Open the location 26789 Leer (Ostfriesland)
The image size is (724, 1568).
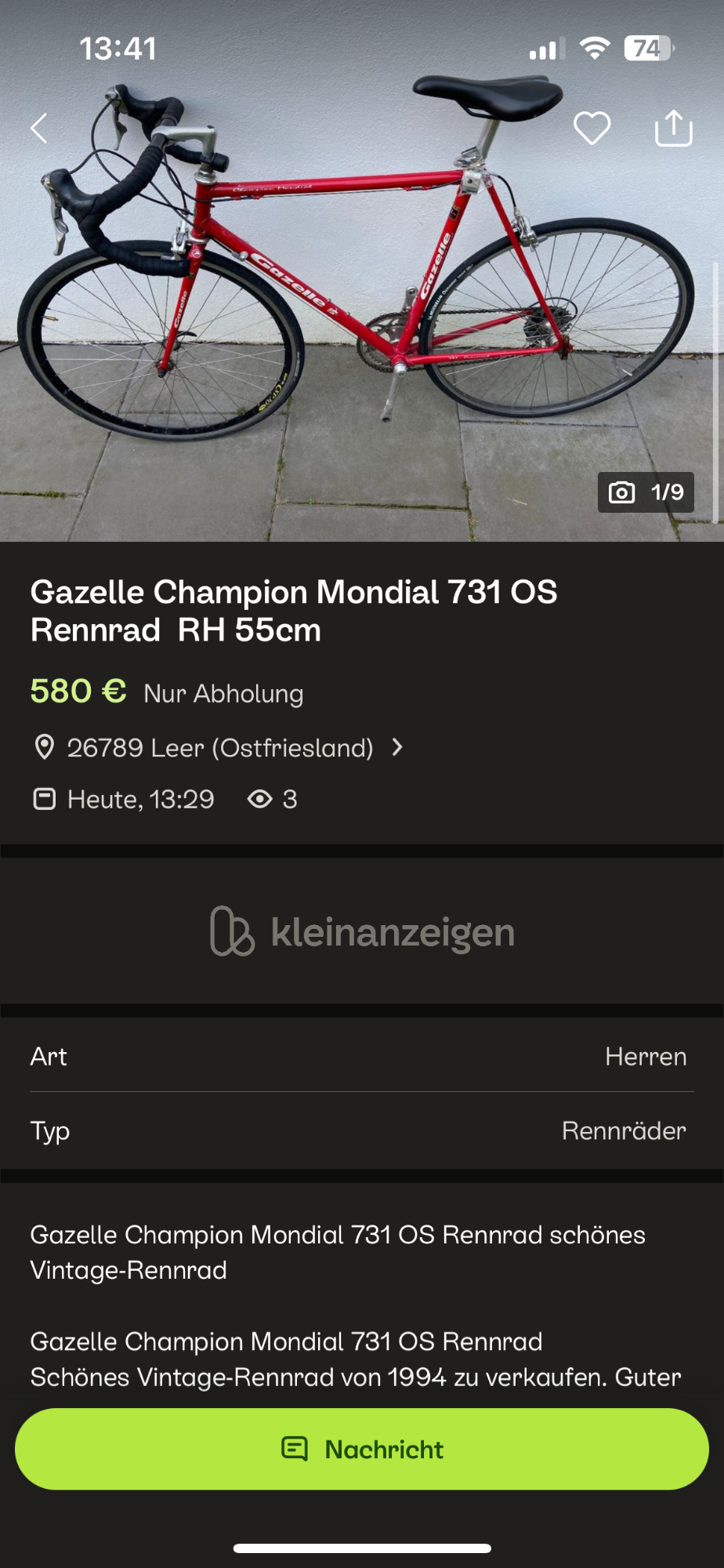(x=219, y=748)
